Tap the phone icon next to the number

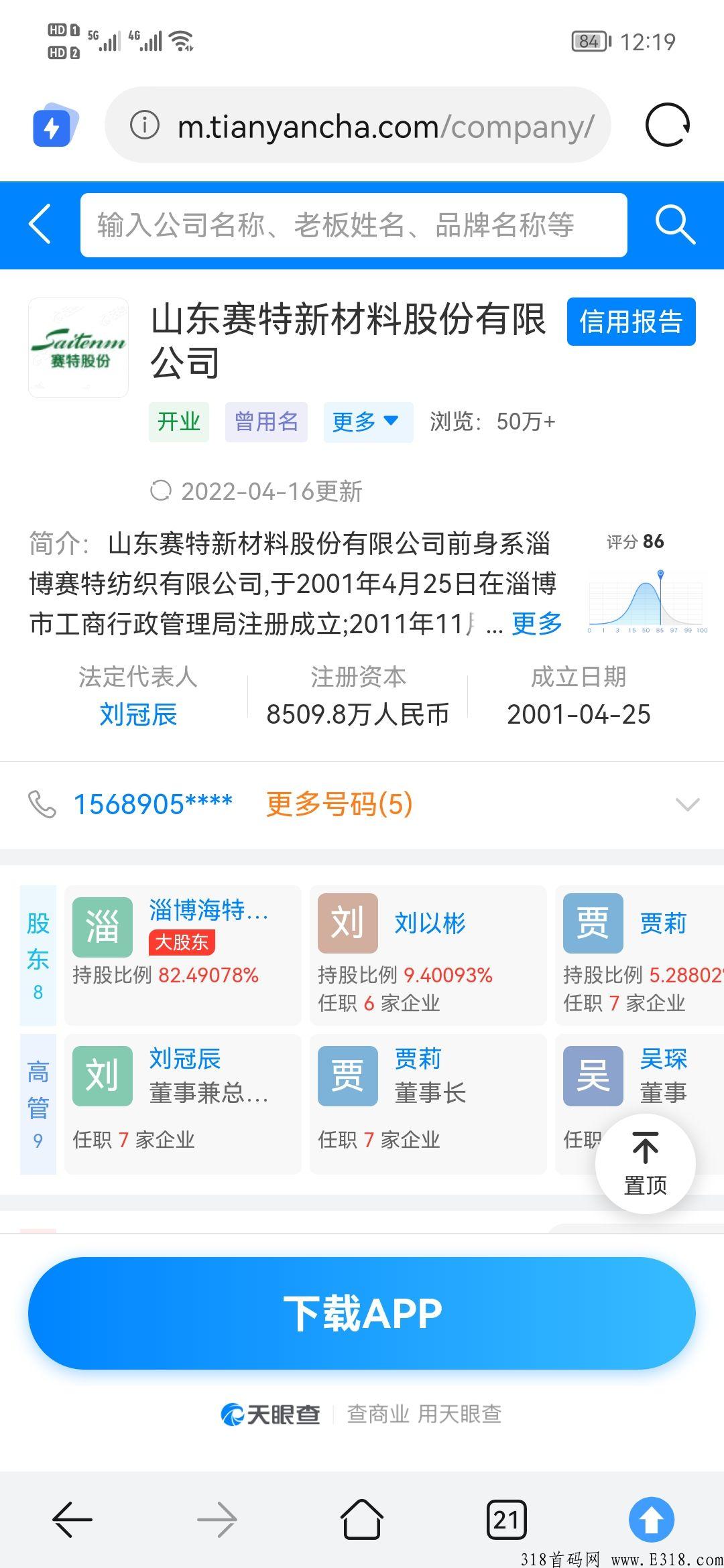click(x=42, y=804)
